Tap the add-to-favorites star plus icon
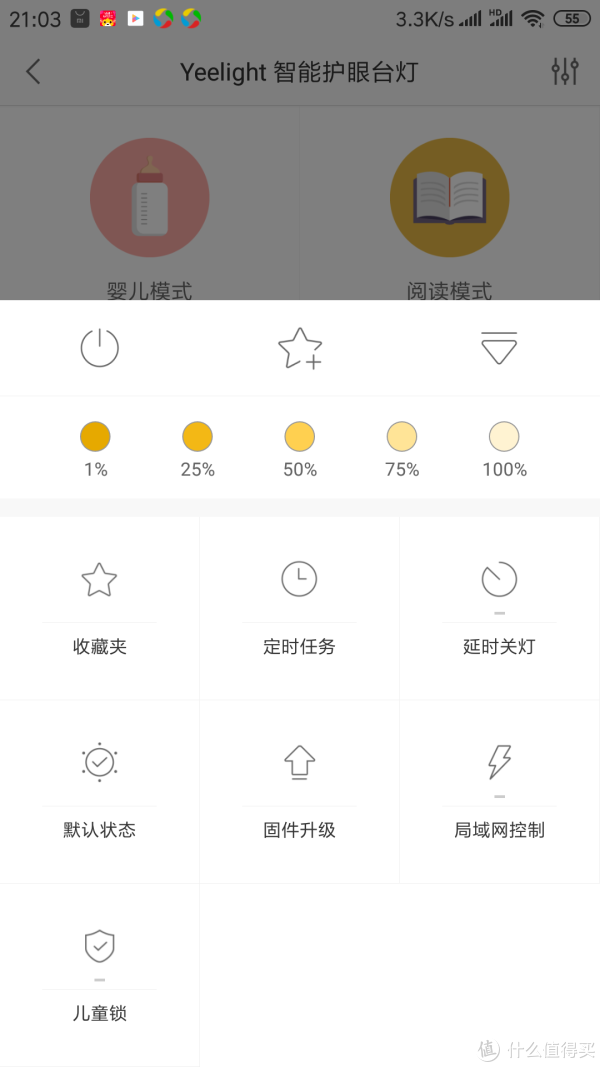This screenshot has height=1067, width=600. pos(299,348)
